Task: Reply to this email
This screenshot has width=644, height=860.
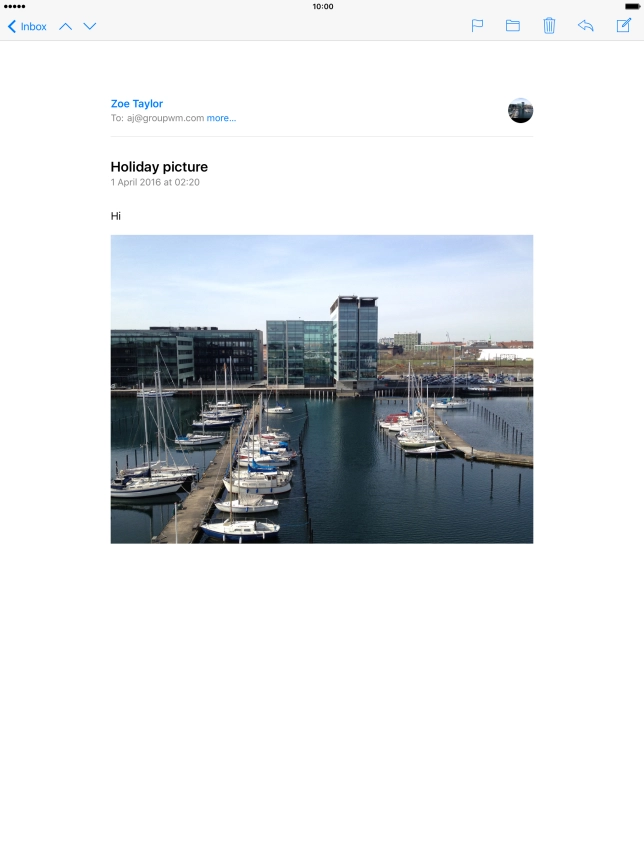Action: point(585,26)
